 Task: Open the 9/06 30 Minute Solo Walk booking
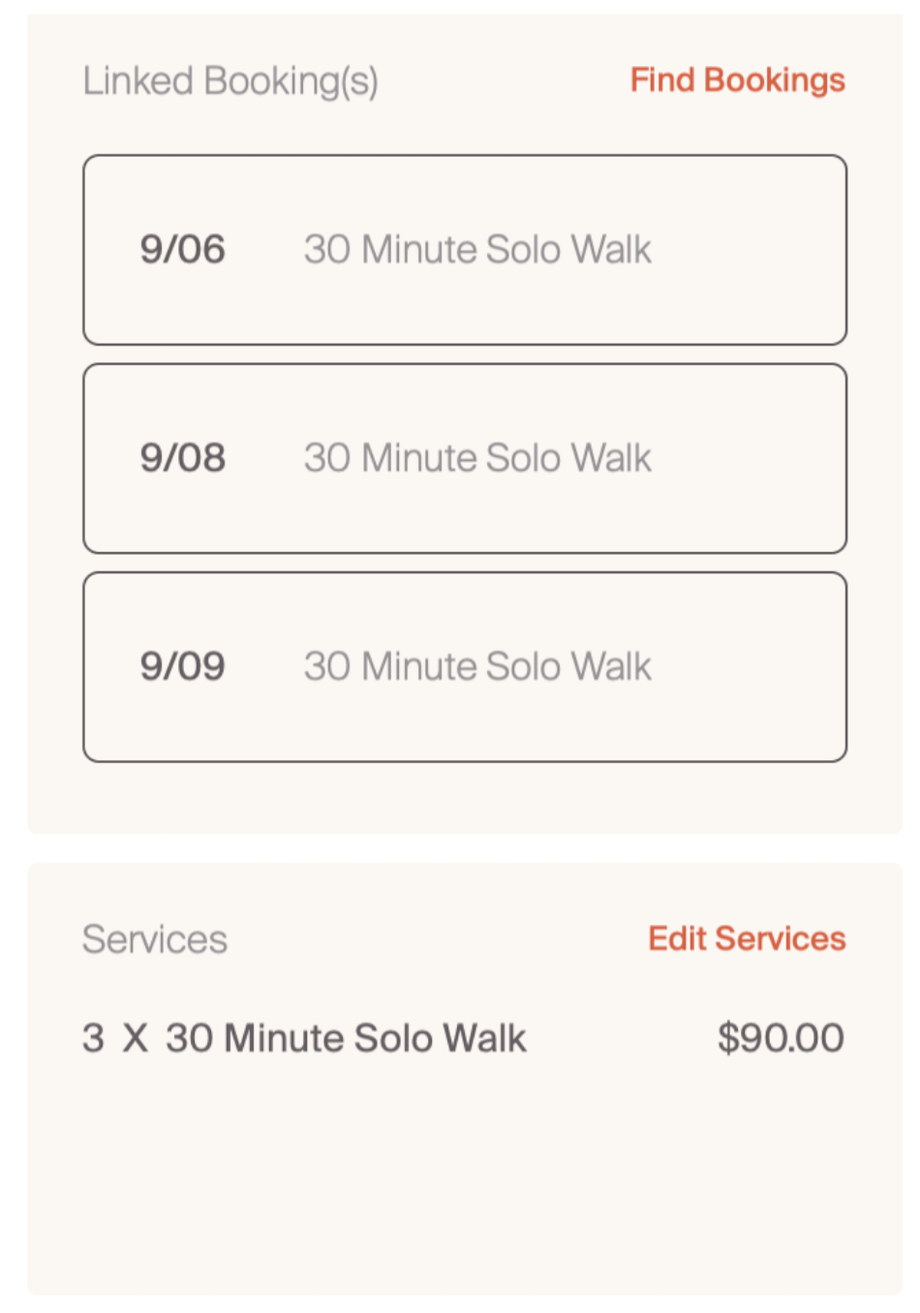[464, 250]
